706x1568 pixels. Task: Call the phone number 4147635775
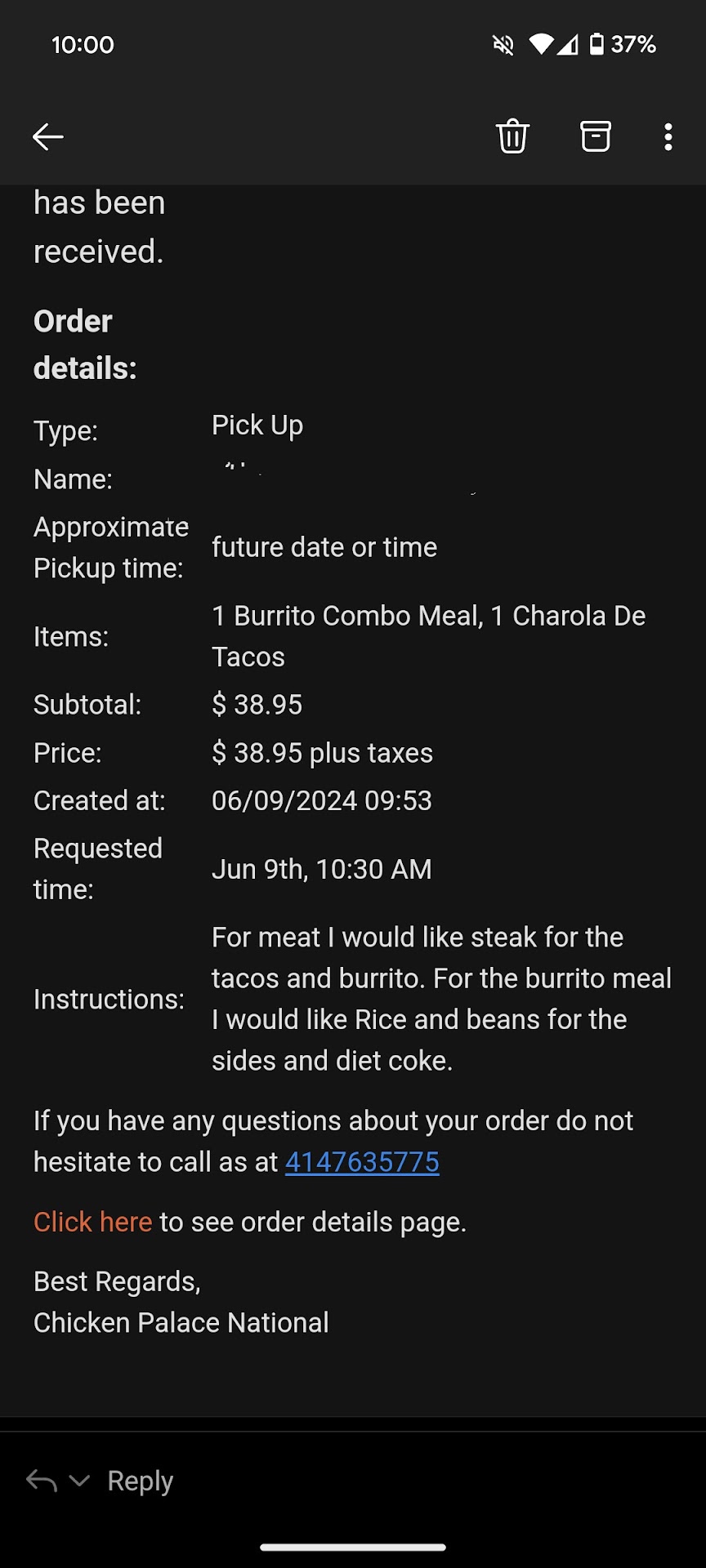(362, 1161)
